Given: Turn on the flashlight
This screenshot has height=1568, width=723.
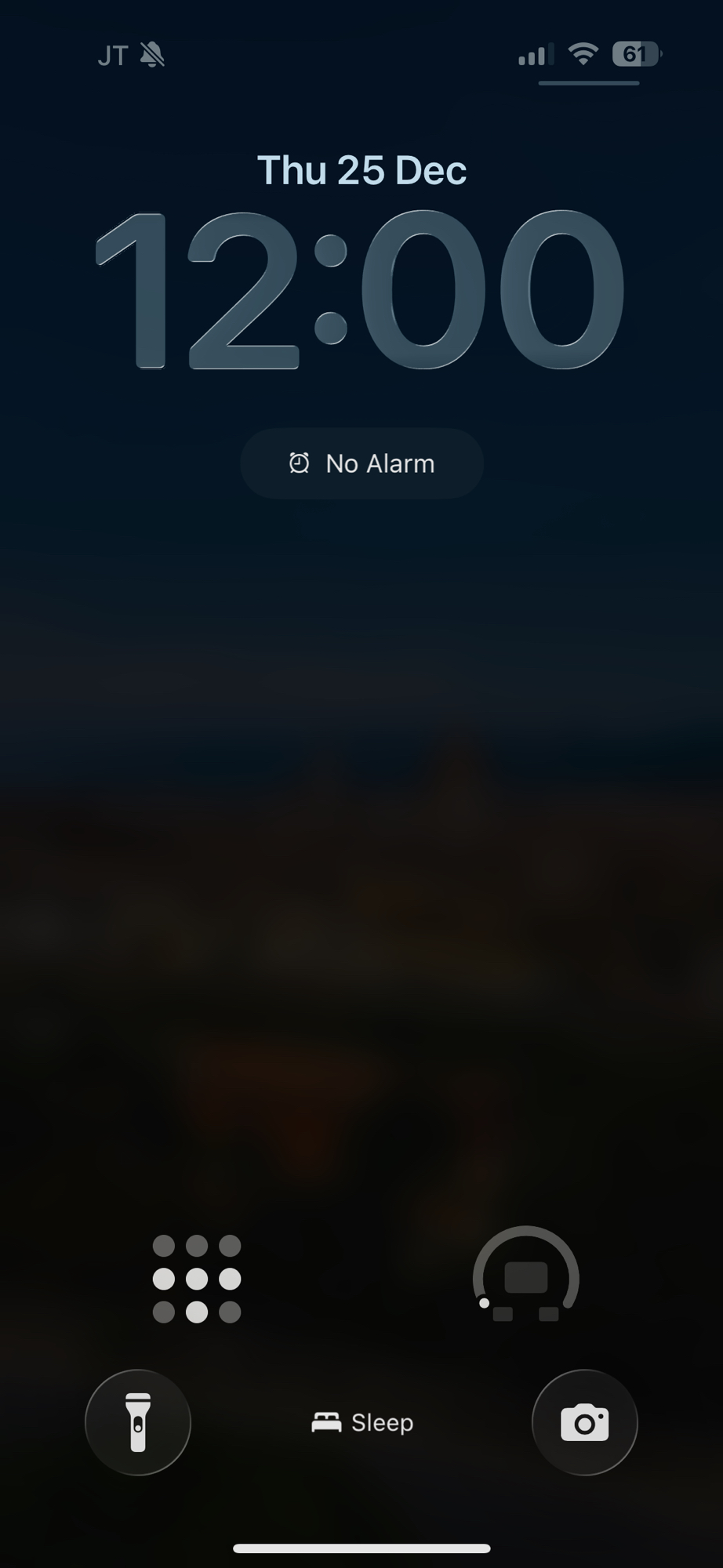Looking at the screenshot, I should [x=138, y=1422].
